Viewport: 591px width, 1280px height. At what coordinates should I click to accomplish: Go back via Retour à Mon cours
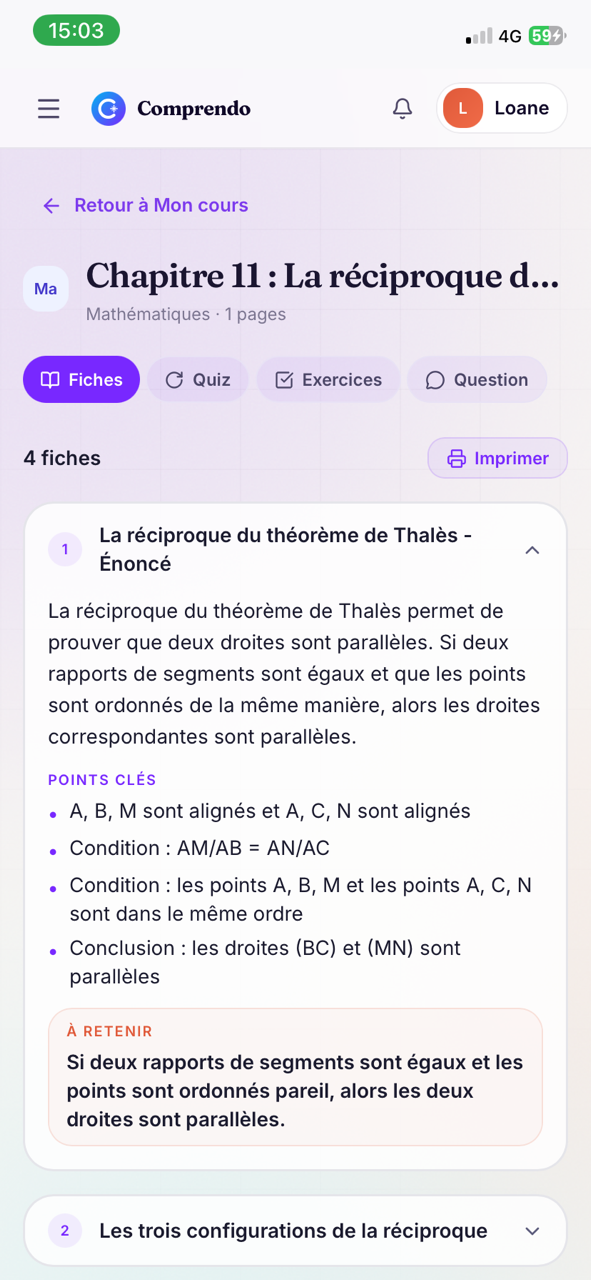click(145, 205)
